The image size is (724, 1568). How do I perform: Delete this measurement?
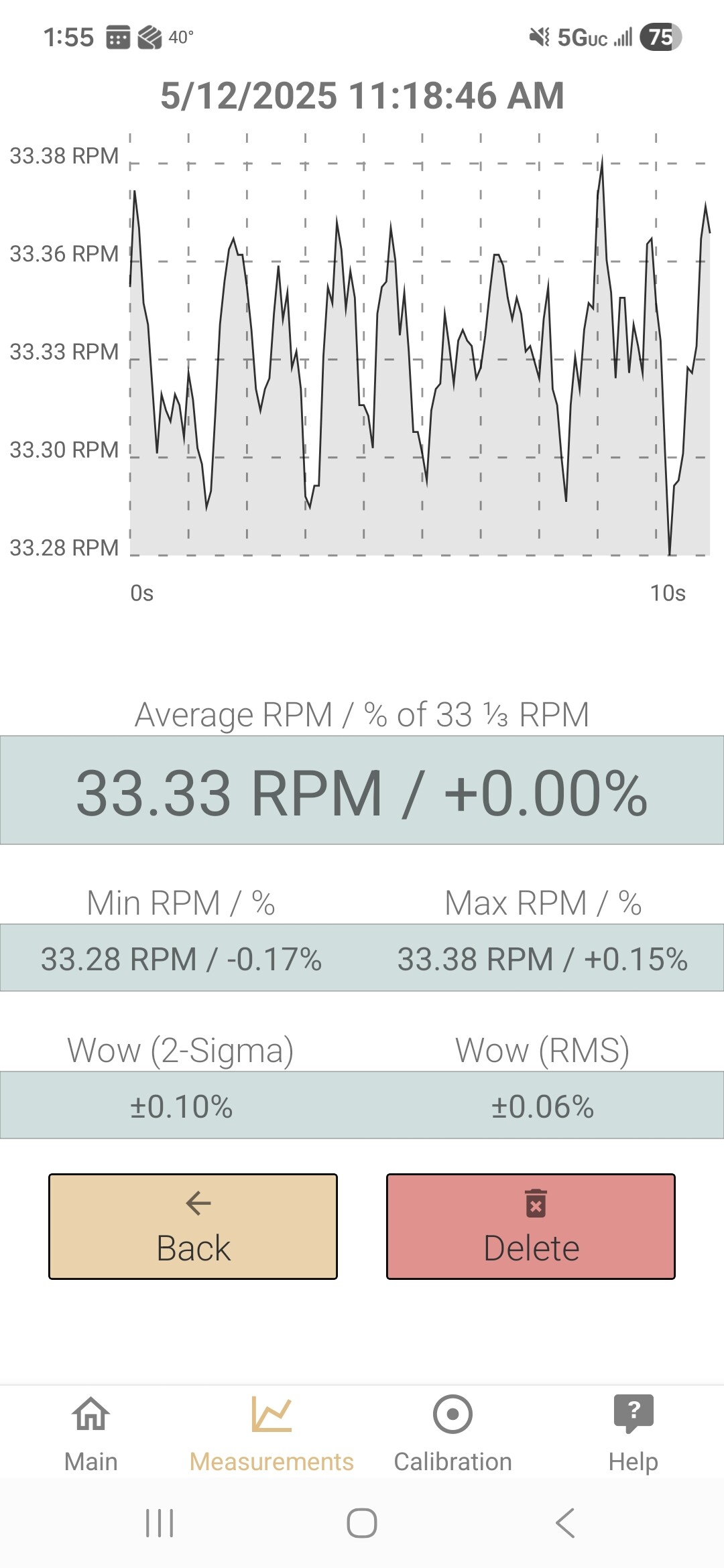tap(531, 1226)
